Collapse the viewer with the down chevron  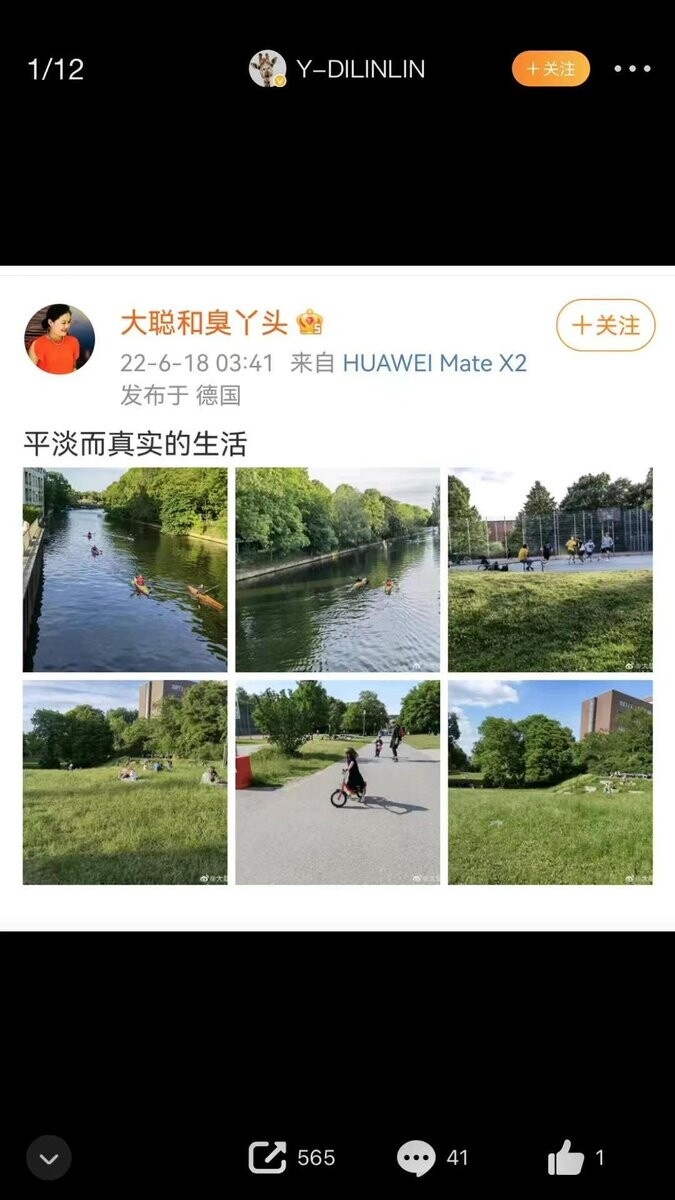point(49,1158)
